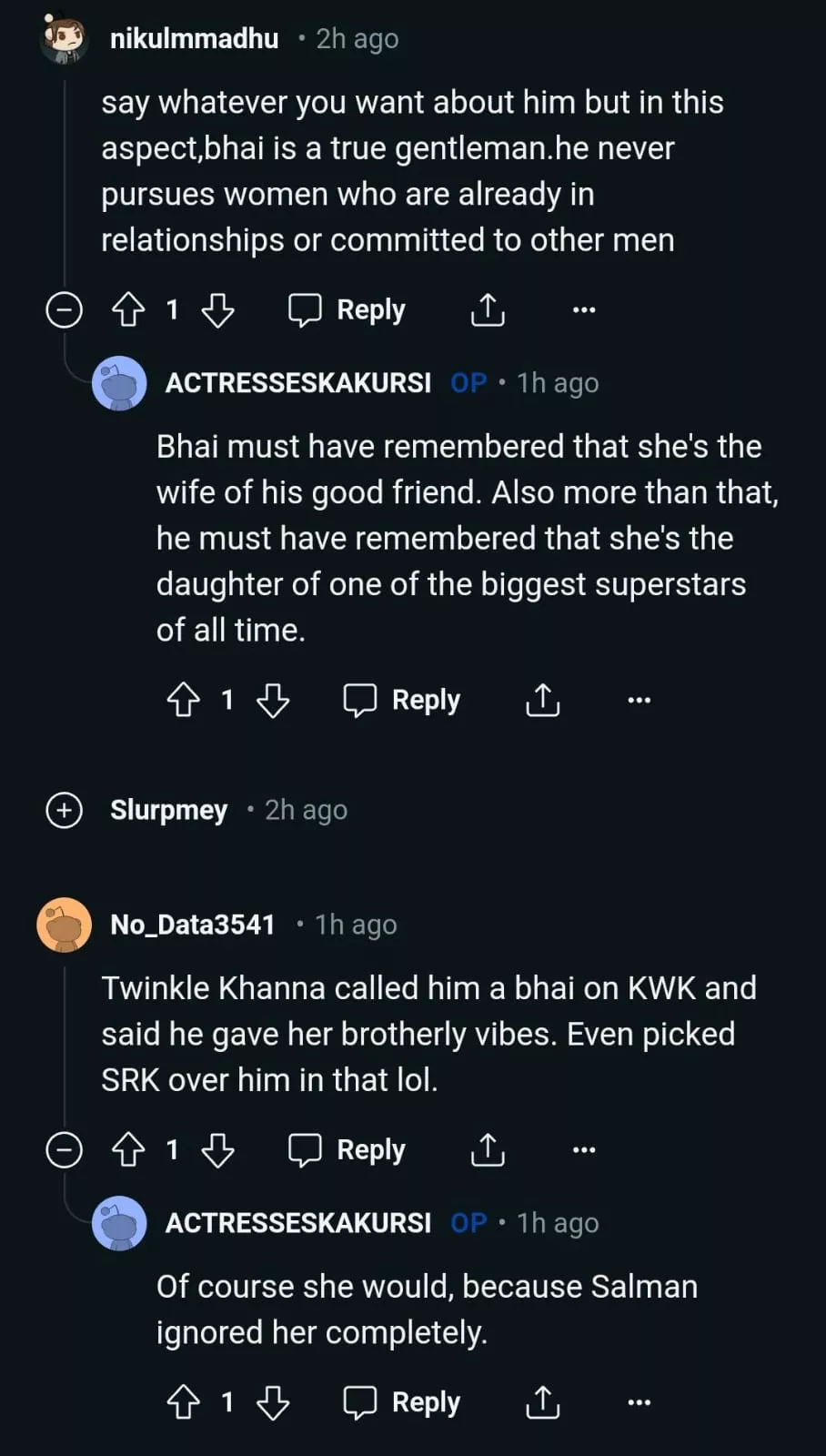The image size is (826, 1456).
Task: Open No_Data3541's profile
Action: [x=192, y=925]
